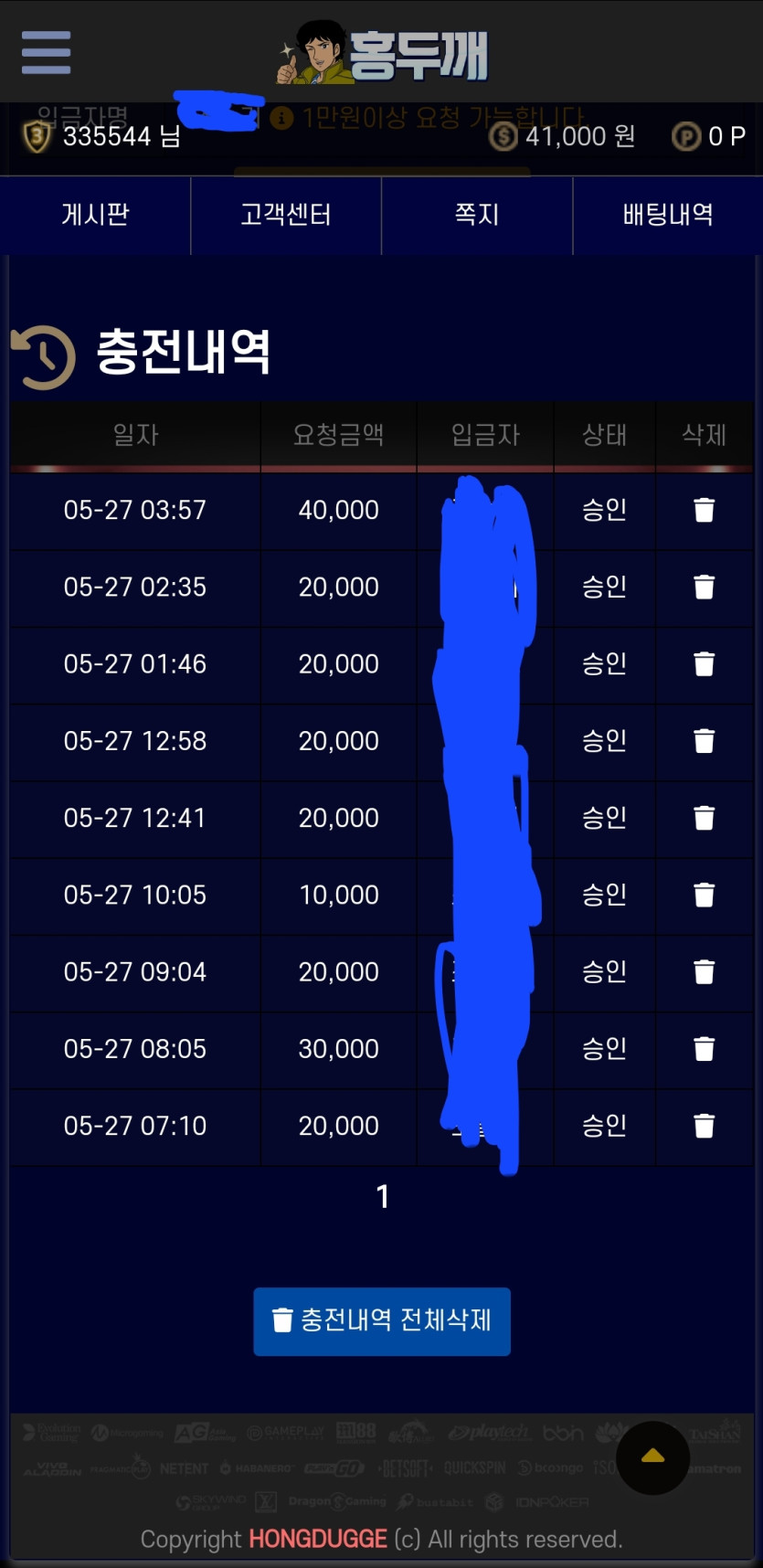
Task: Tap trash icon for 05-27 08:05 row
Action: point(704,1049)
